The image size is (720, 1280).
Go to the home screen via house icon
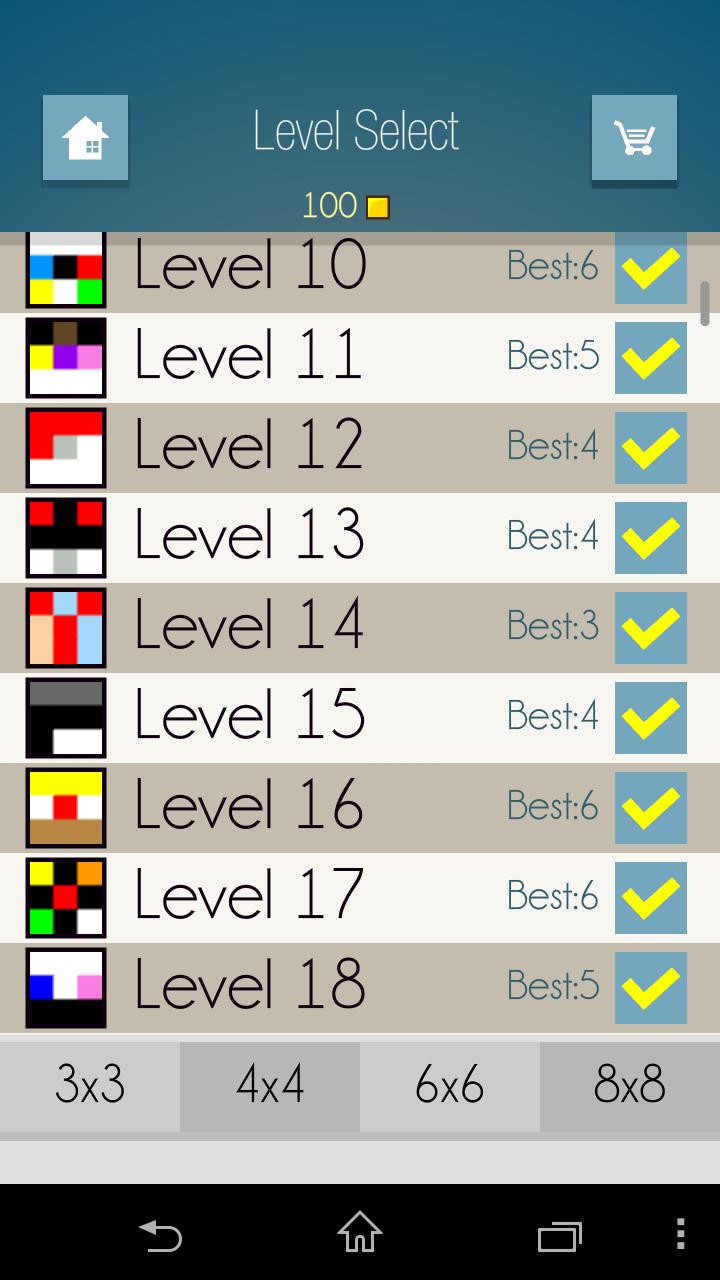coord(85,138)
